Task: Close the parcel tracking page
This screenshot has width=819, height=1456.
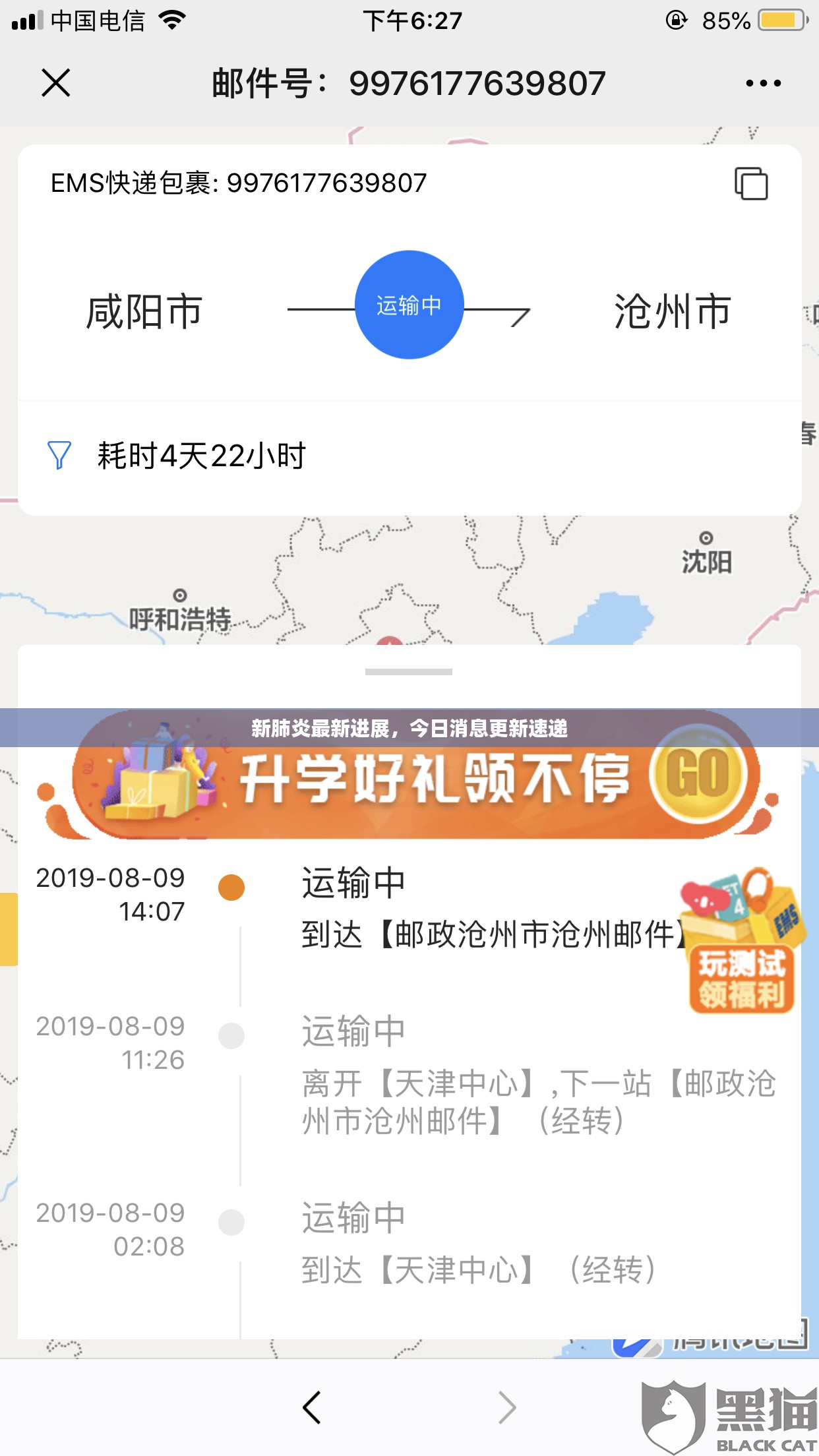Action: pyautogui.click(x=56, y=83)
